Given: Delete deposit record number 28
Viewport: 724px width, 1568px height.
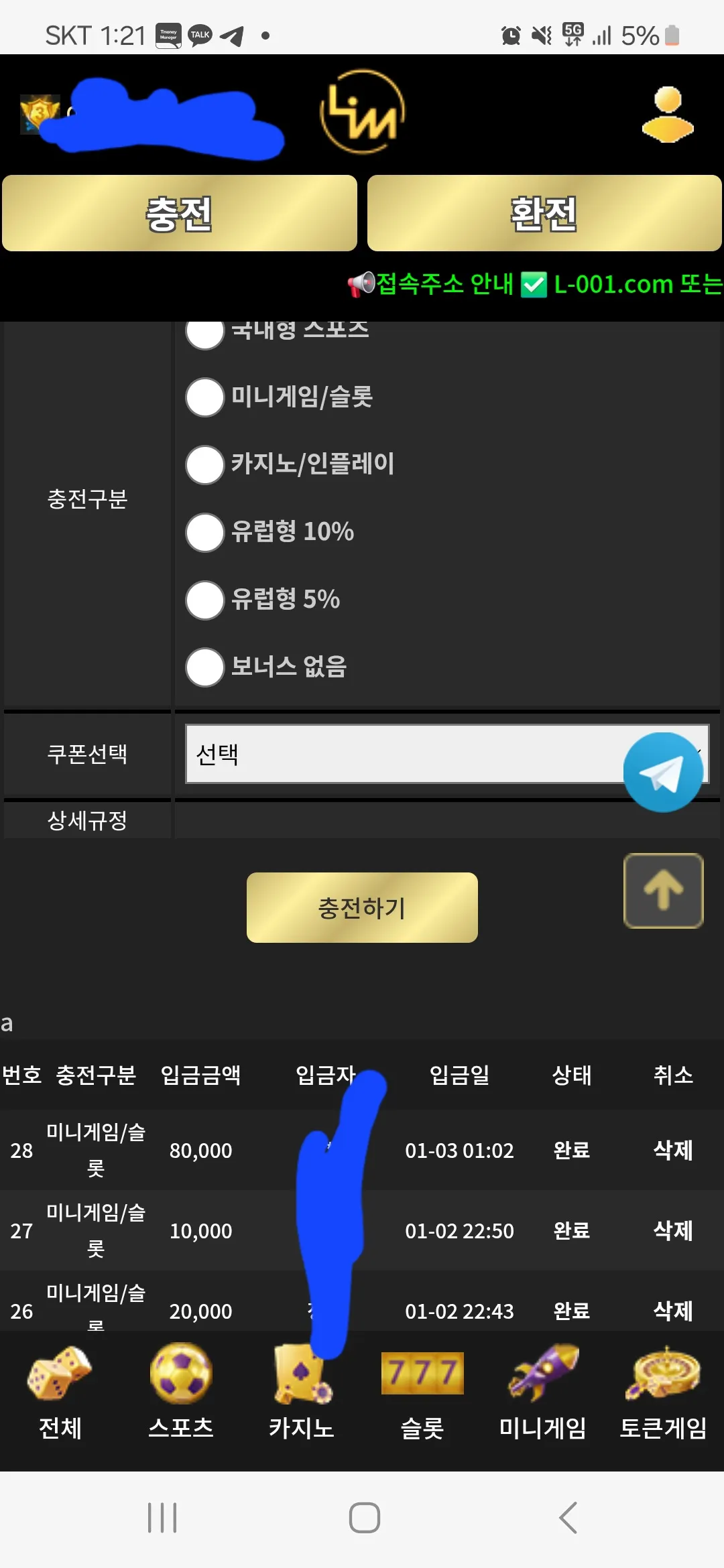Looking at the screenshot, I should [673, 1150].
